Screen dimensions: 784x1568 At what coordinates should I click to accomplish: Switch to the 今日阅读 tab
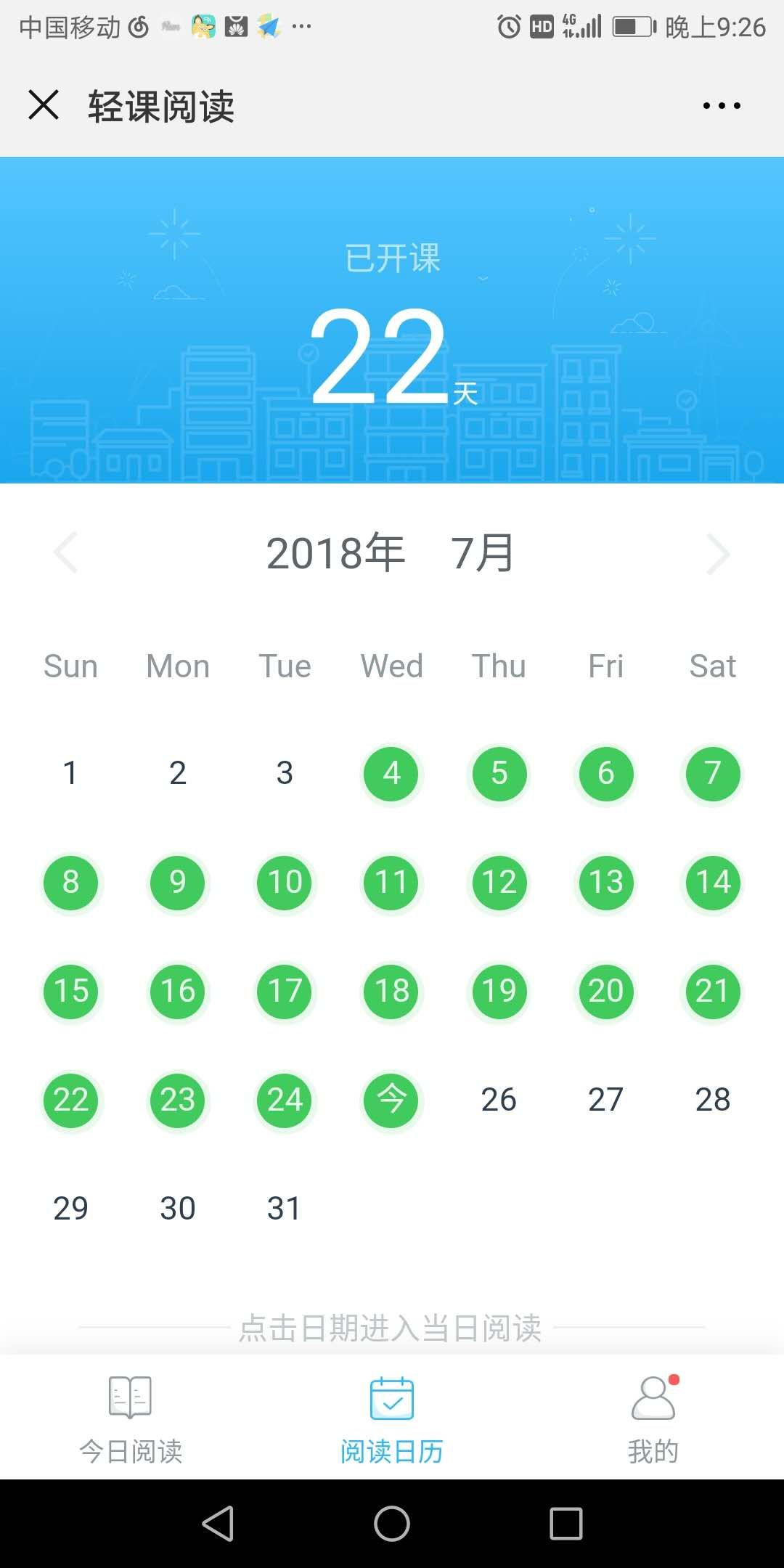[x=131, y=1420]
